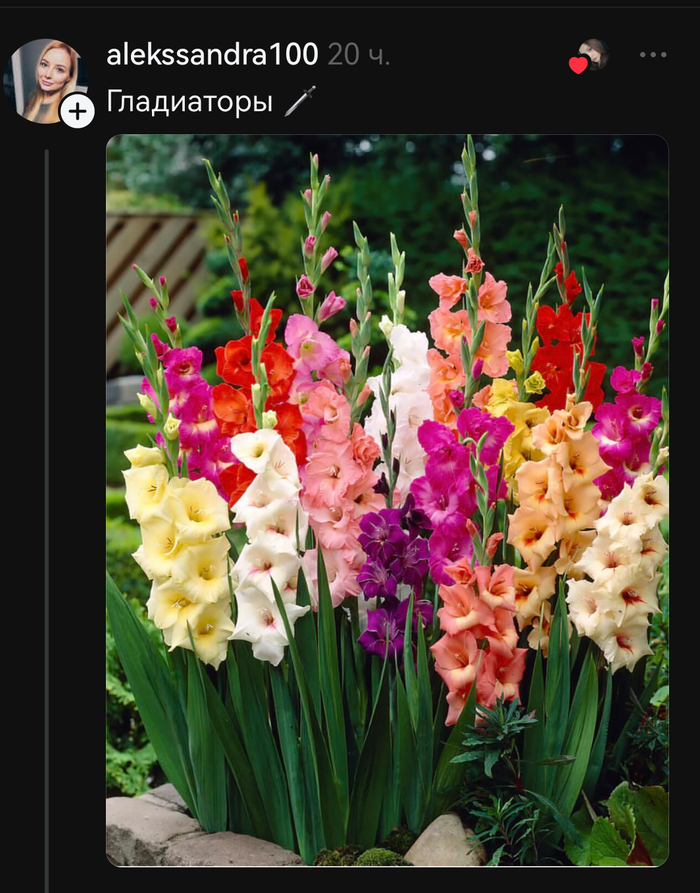The height and width of the screenshot is (893, 700).
Task: Open alekssandra100's profile by username
Action: point(212,54)
